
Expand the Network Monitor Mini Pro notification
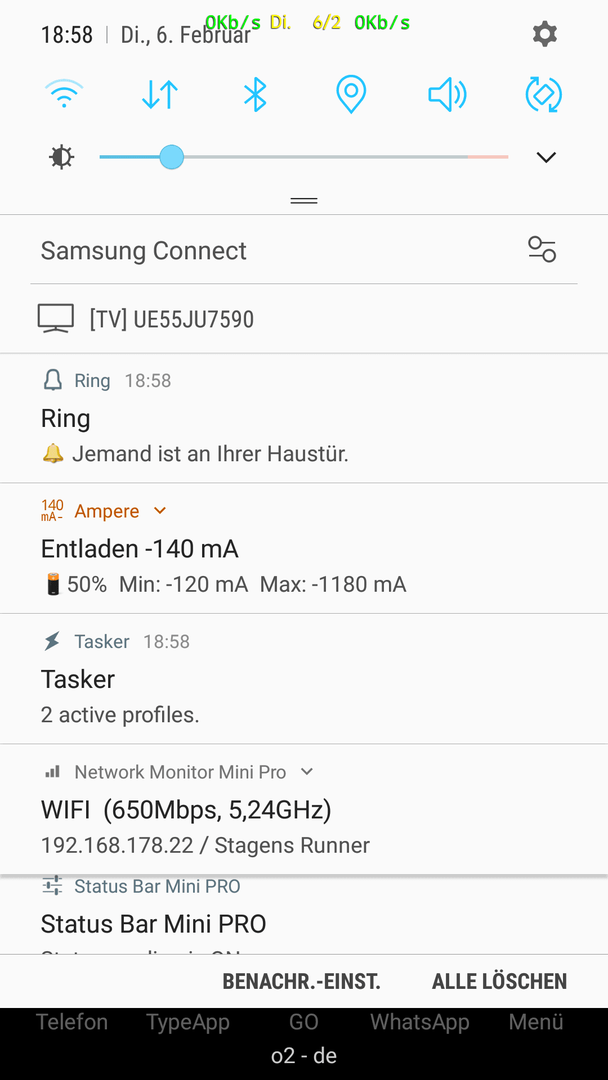(x=307, y=771)
